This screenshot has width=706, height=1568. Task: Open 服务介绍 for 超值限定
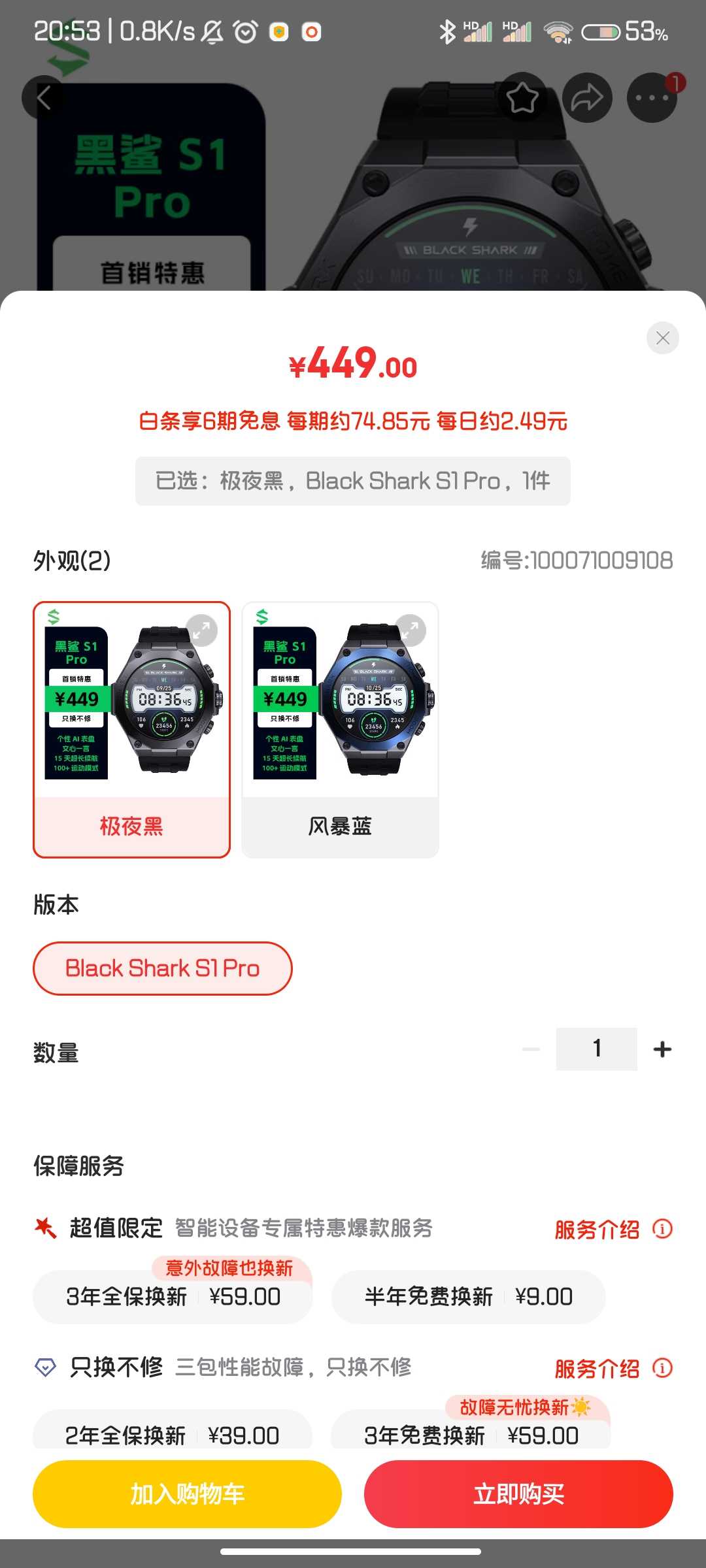613,1230
